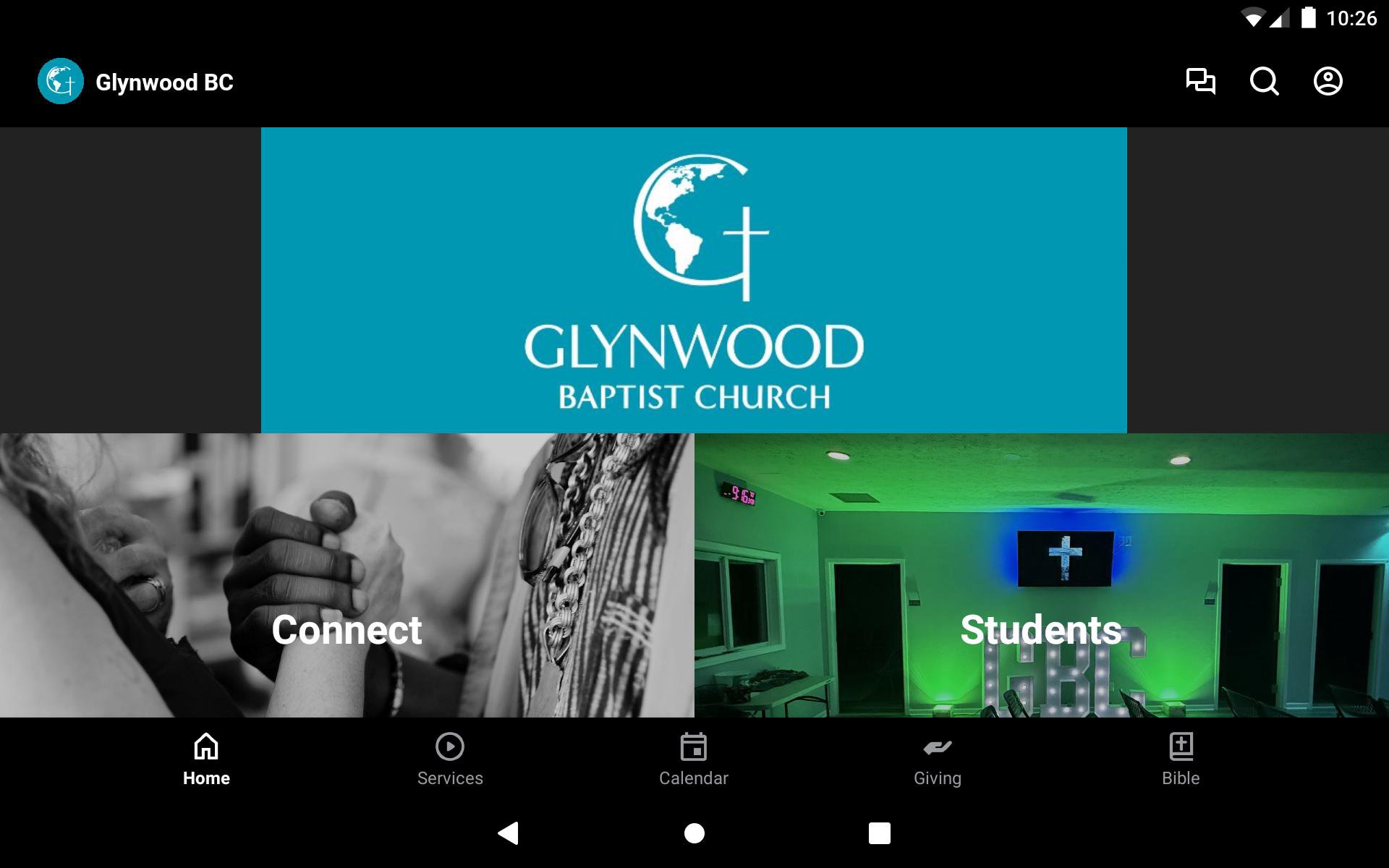Go to the Giving tab
The image size is (1389, 868).
[x=937, y=759]
